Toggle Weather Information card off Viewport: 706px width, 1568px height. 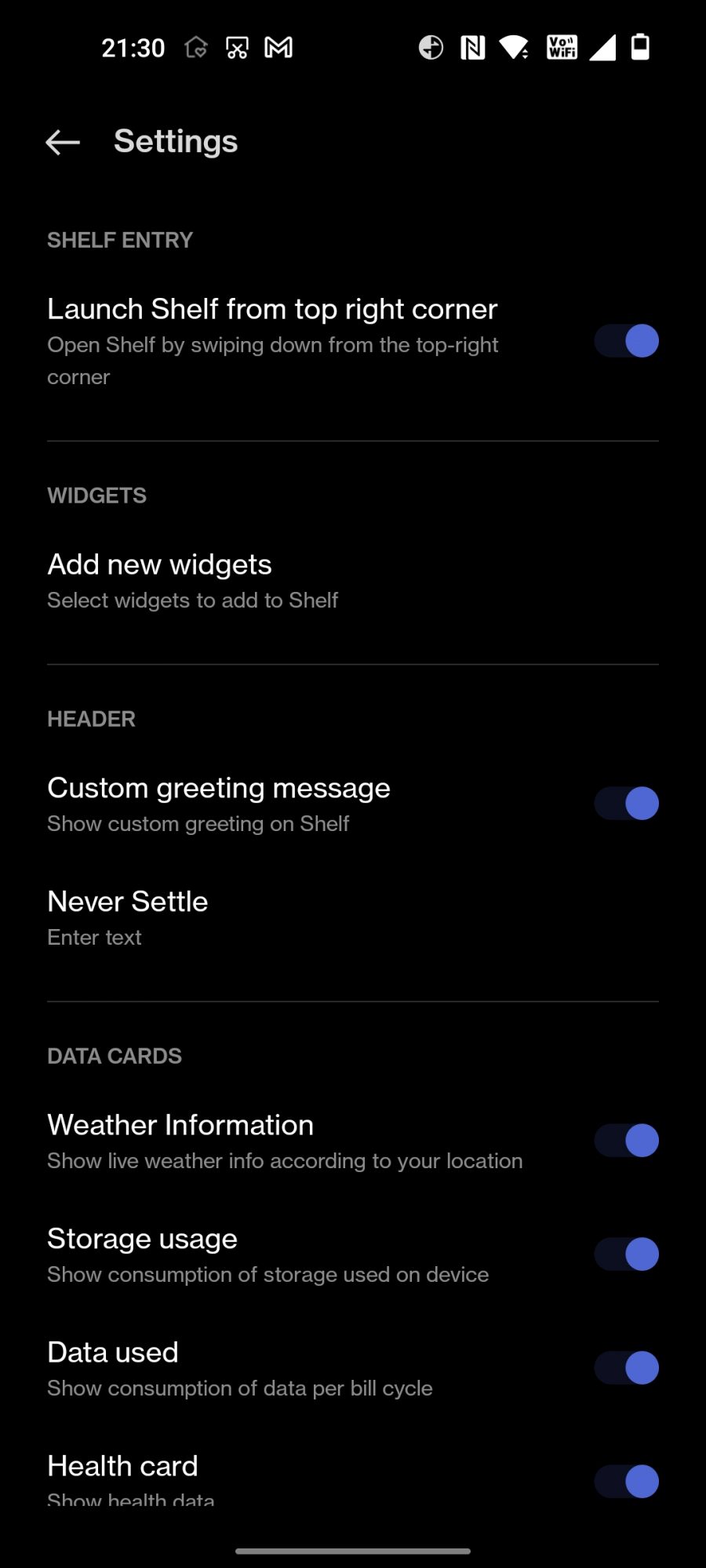(x=626, y=1141)
